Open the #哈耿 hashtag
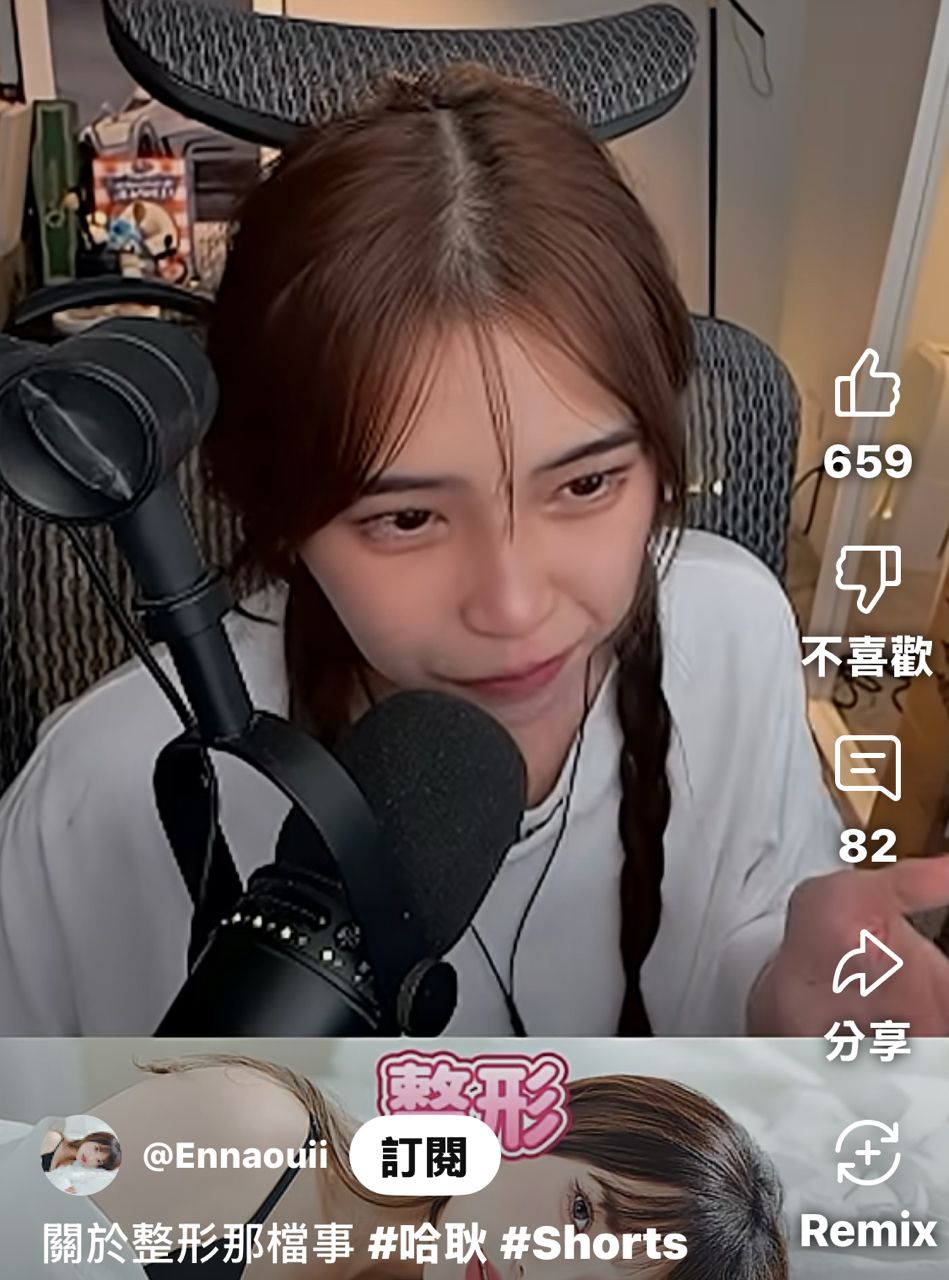 427,1244
